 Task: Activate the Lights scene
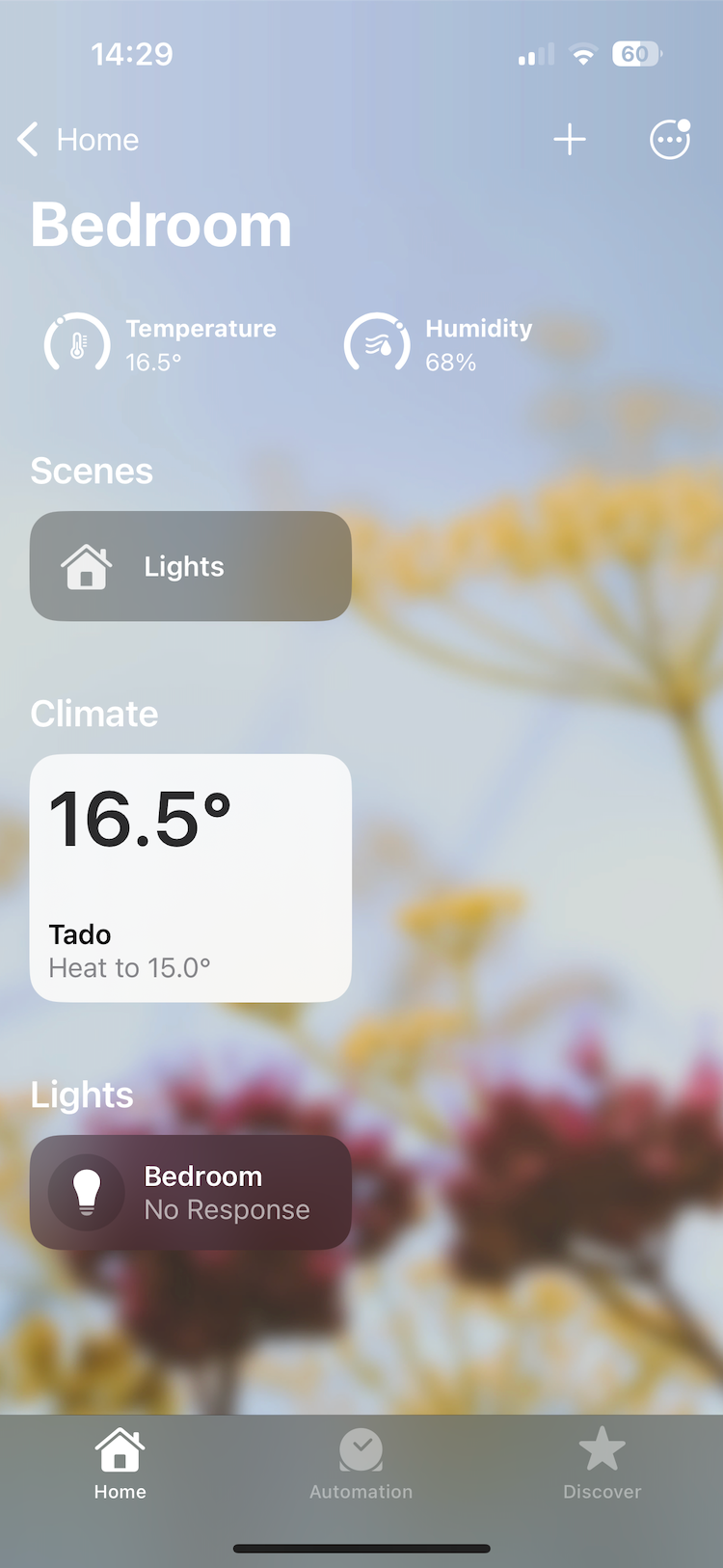190,566
